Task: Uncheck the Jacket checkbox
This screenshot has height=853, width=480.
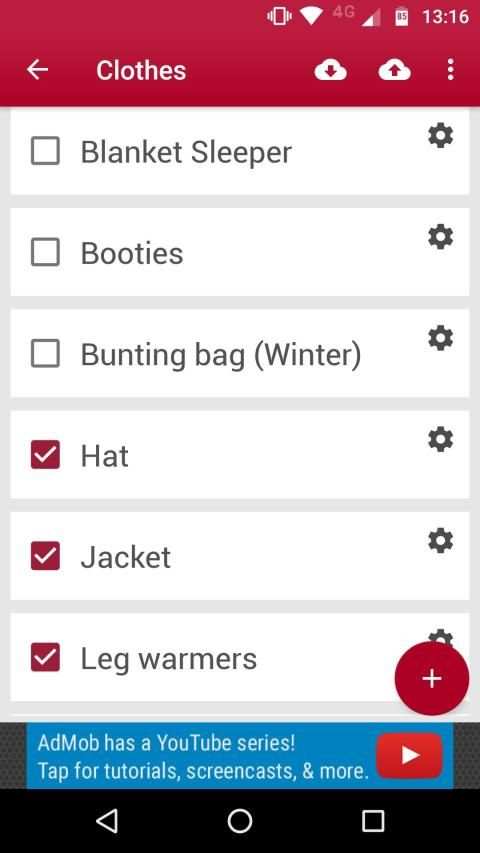Action: (45, 556)
